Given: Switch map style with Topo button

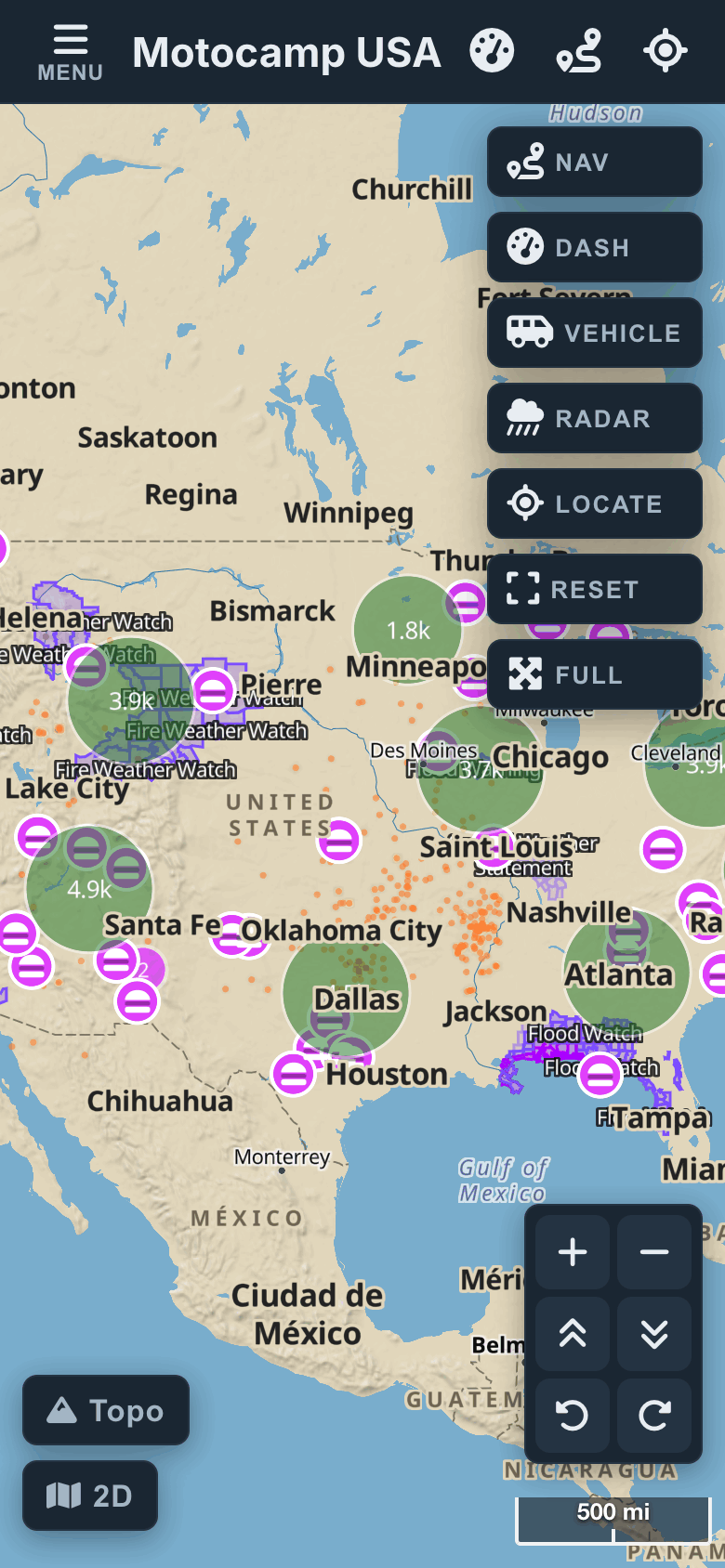Looking at the screenshot, I should pyautogui.click(x=106, y=1410).
